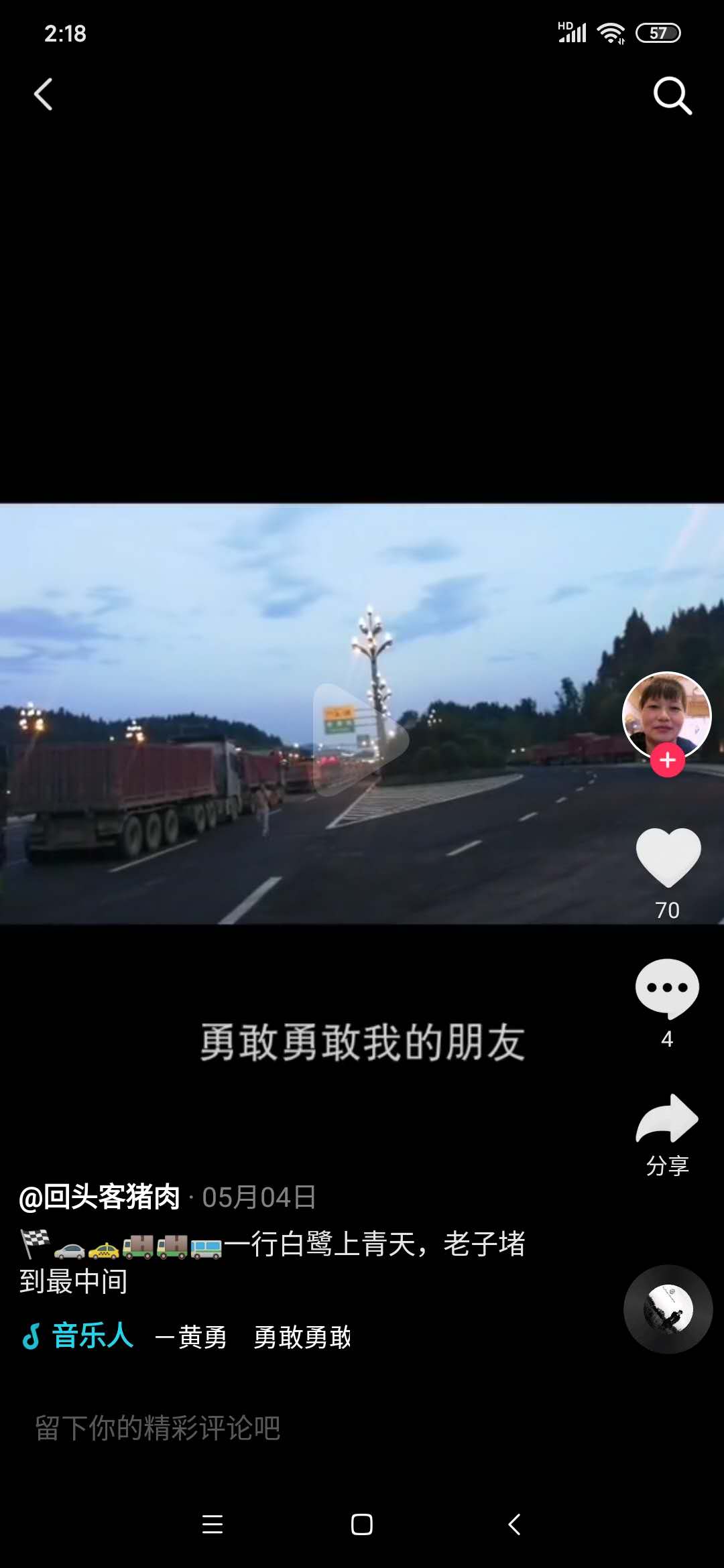This screenshot has width=724, height=1568.
Task: Open the spinning music disc
Action: pos(668,1309)
